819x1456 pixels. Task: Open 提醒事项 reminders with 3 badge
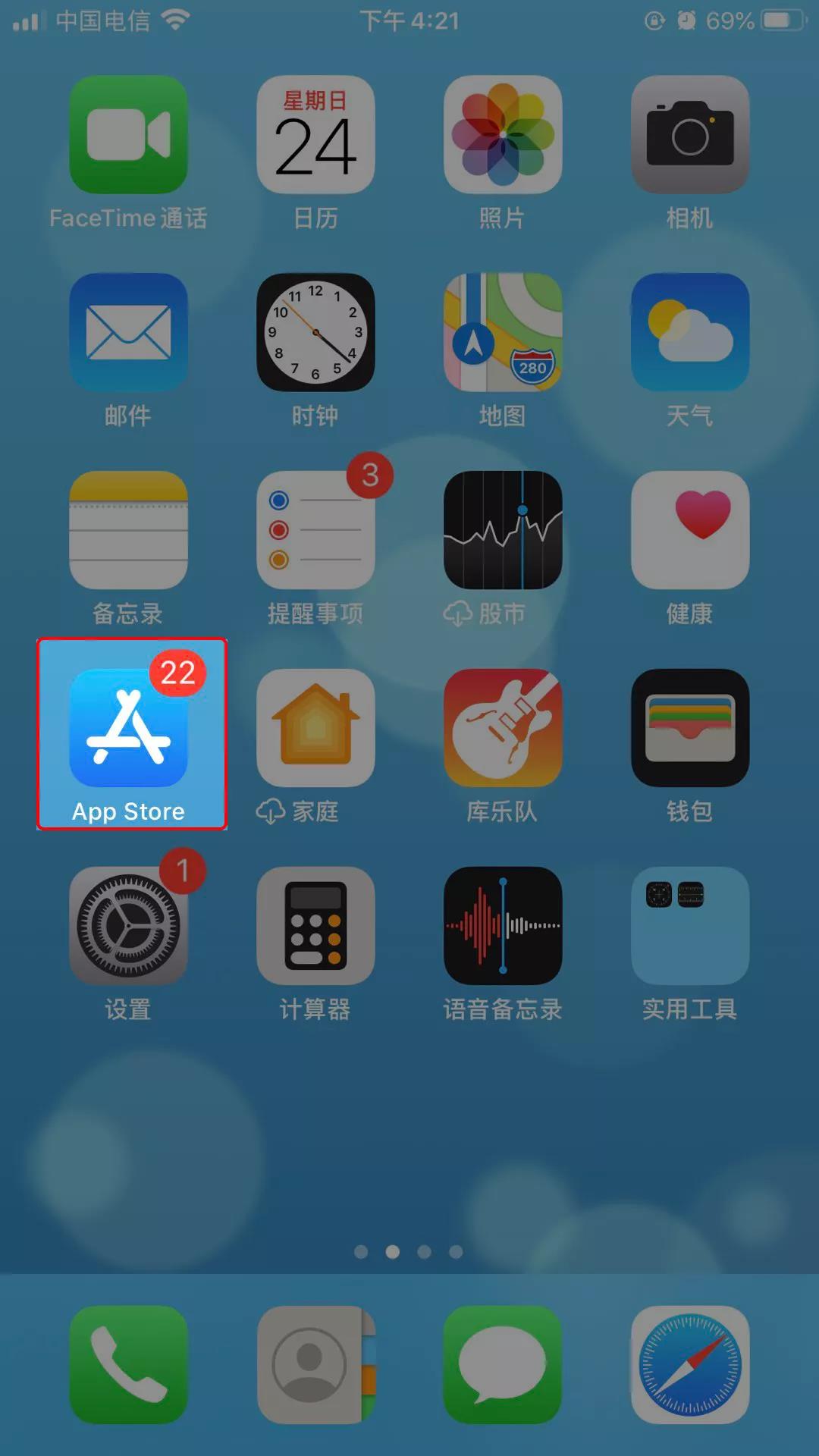pyautogui.click(x=315, y=530)
